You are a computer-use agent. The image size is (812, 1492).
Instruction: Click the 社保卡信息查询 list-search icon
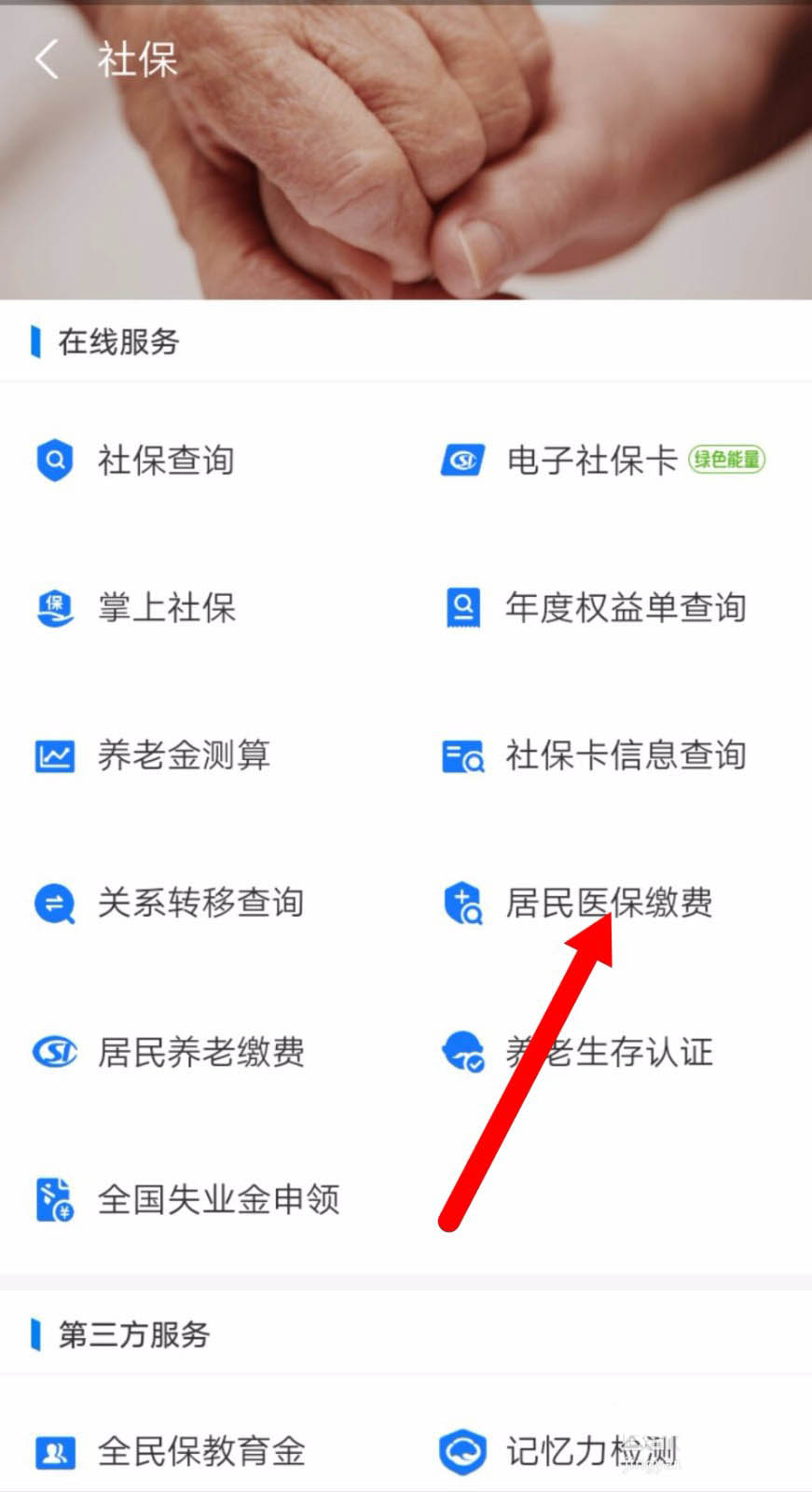pos(461,755)
